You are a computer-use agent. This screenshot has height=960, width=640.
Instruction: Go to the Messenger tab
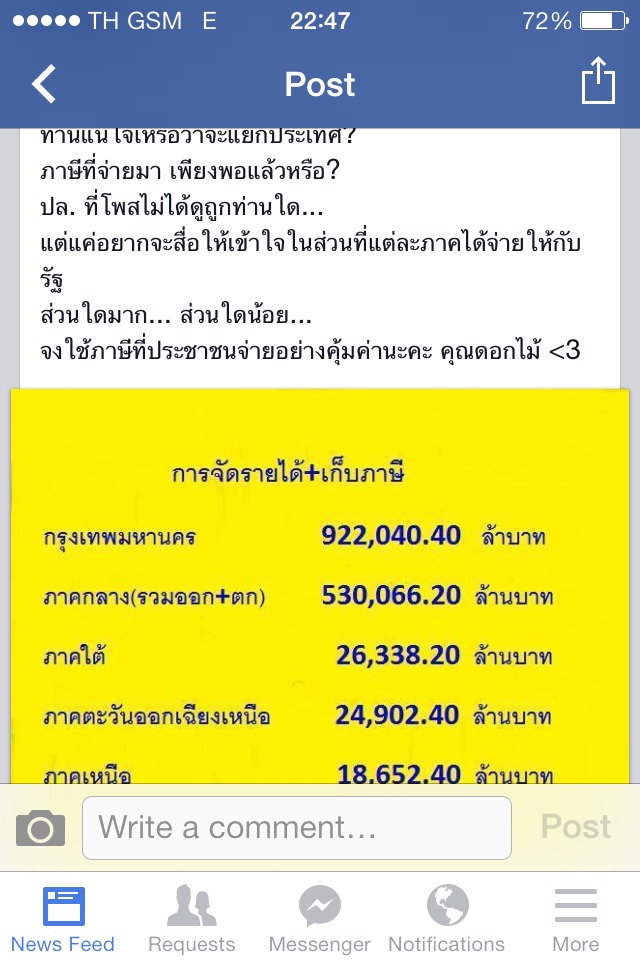319,918
